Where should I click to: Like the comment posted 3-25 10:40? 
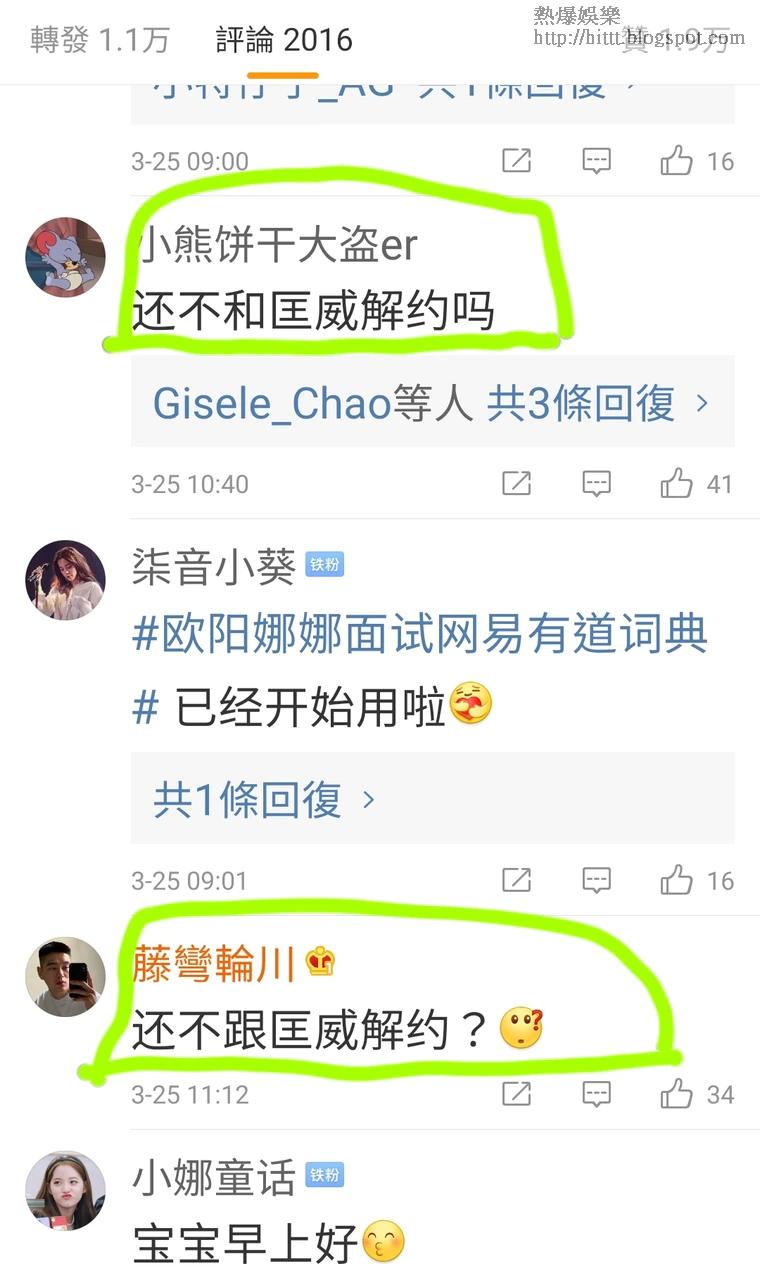pyautogui.click(x=677, y=484)
